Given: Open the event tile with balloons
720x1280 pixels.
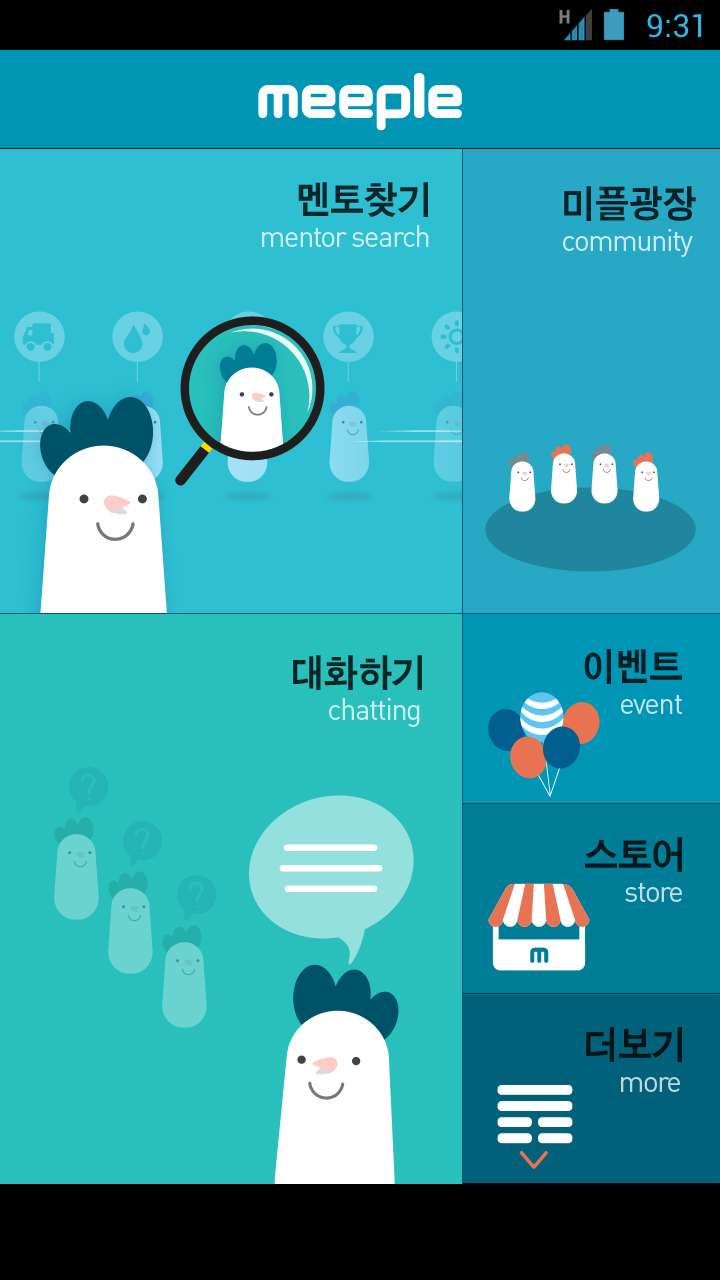Looking at the screenshot, I should pos(591,708).
